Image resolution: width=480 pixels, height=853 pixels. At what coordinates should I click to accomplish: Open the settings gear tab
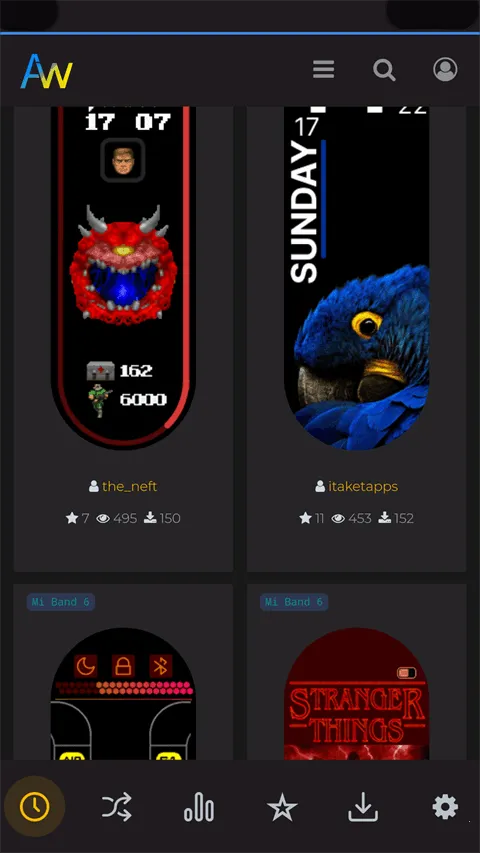point(445,807)
